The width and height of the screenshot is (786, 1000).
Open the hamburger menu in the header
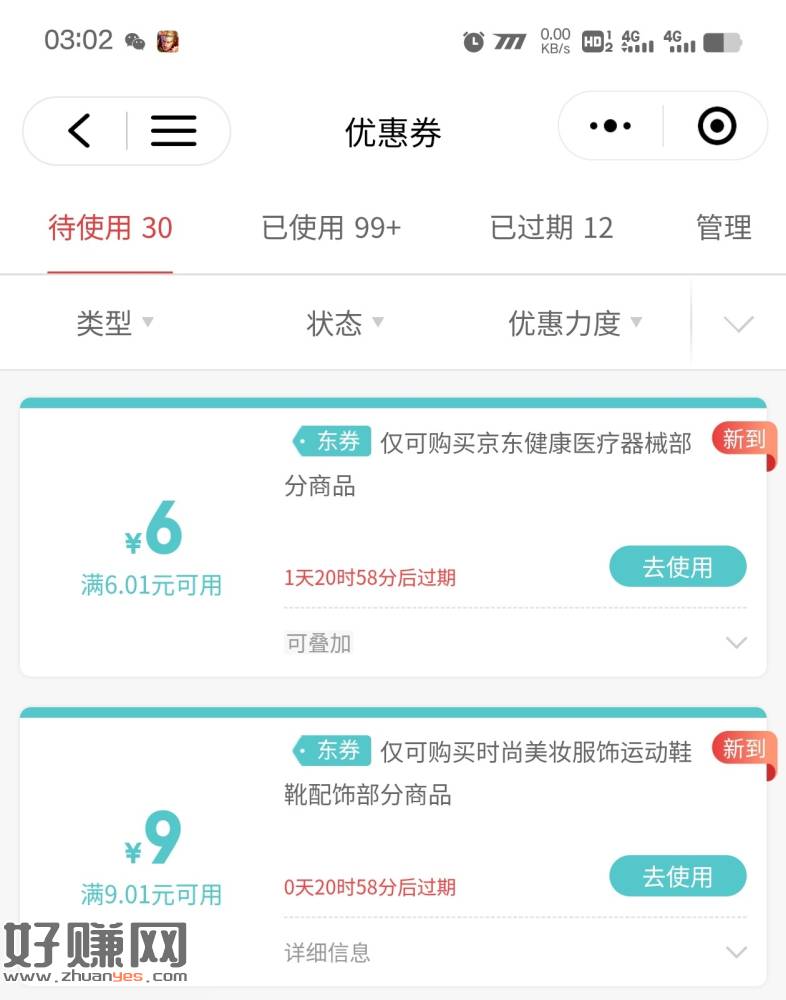click(173, 130)
